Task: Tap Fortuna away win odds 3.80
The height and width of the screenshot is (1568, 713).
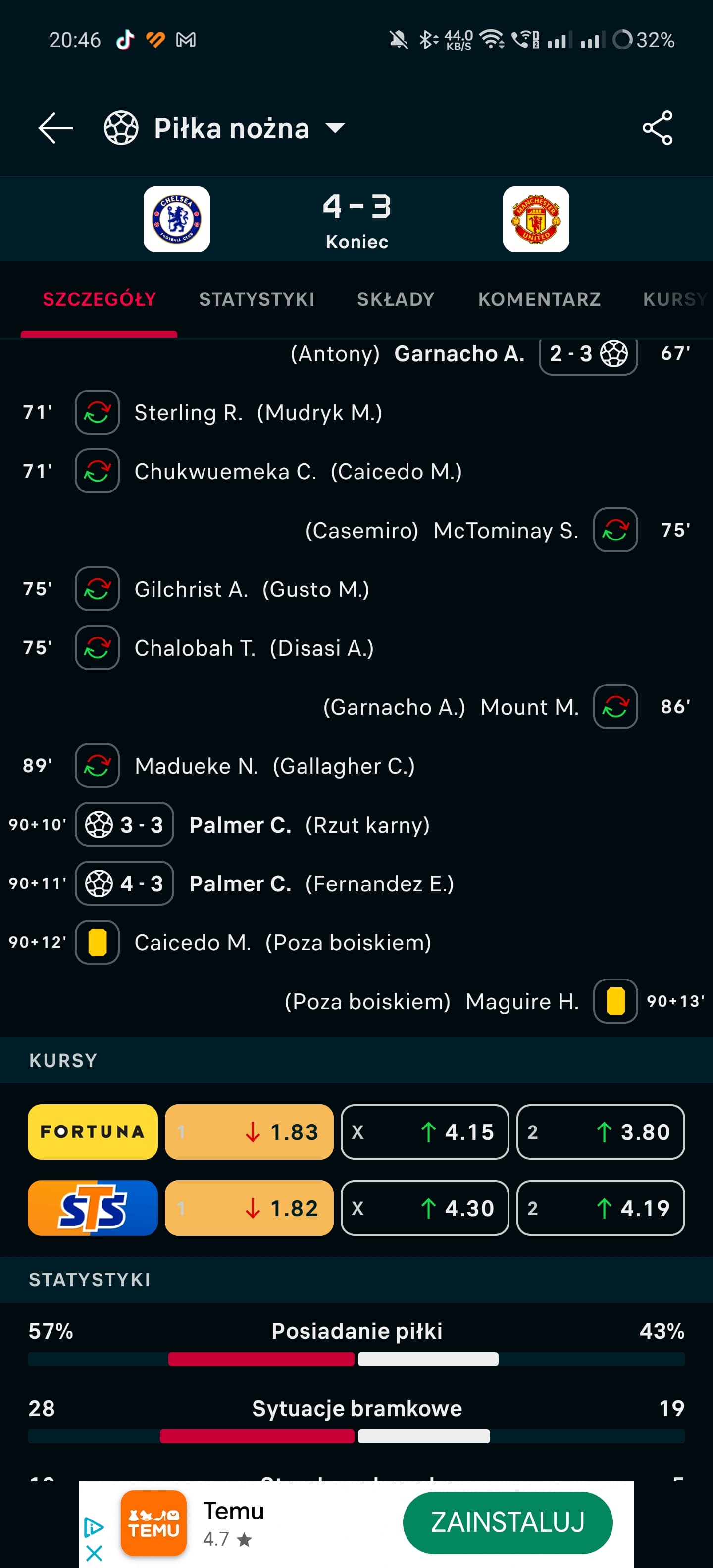Action: pyautogui.click(x=601, y=1131)
